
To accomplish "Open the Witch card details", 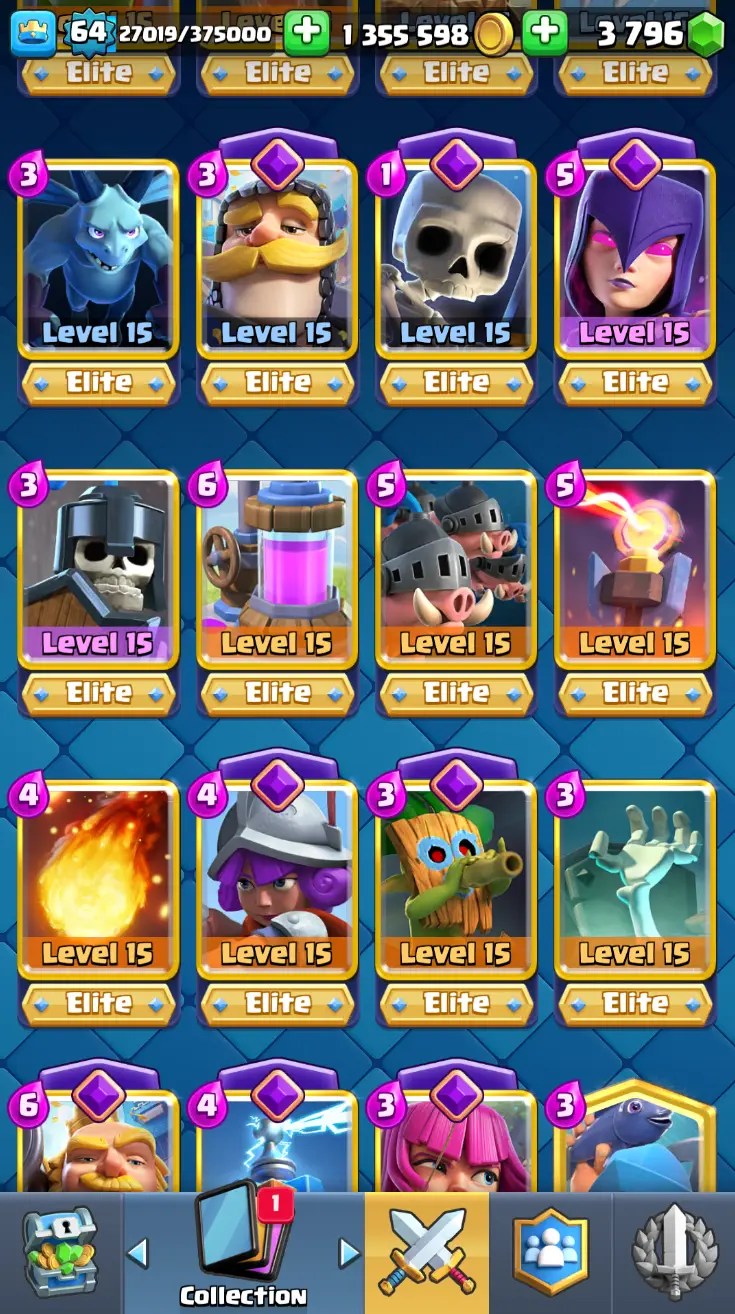I will coord(635,260).
